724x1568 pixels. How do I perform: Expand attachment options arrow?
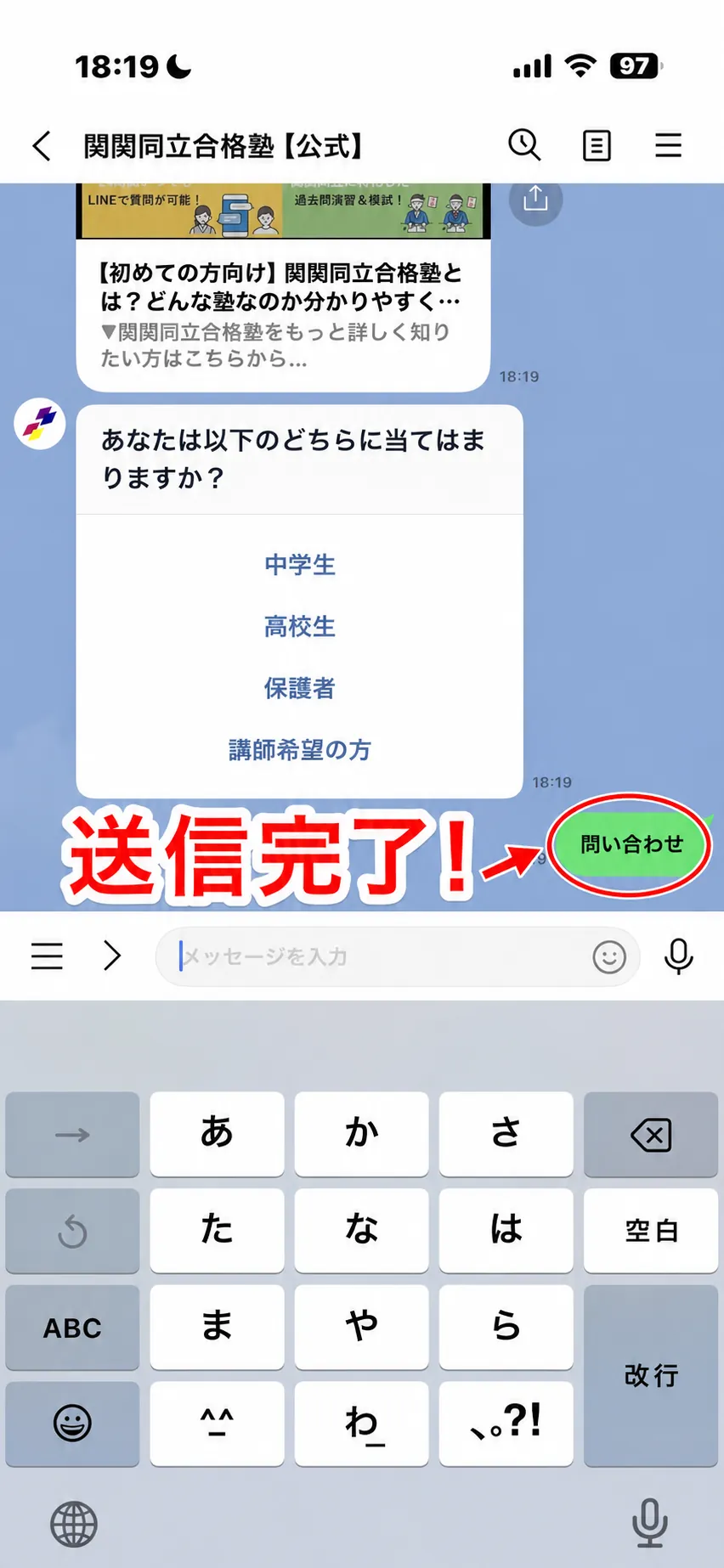tap(112, 956)
